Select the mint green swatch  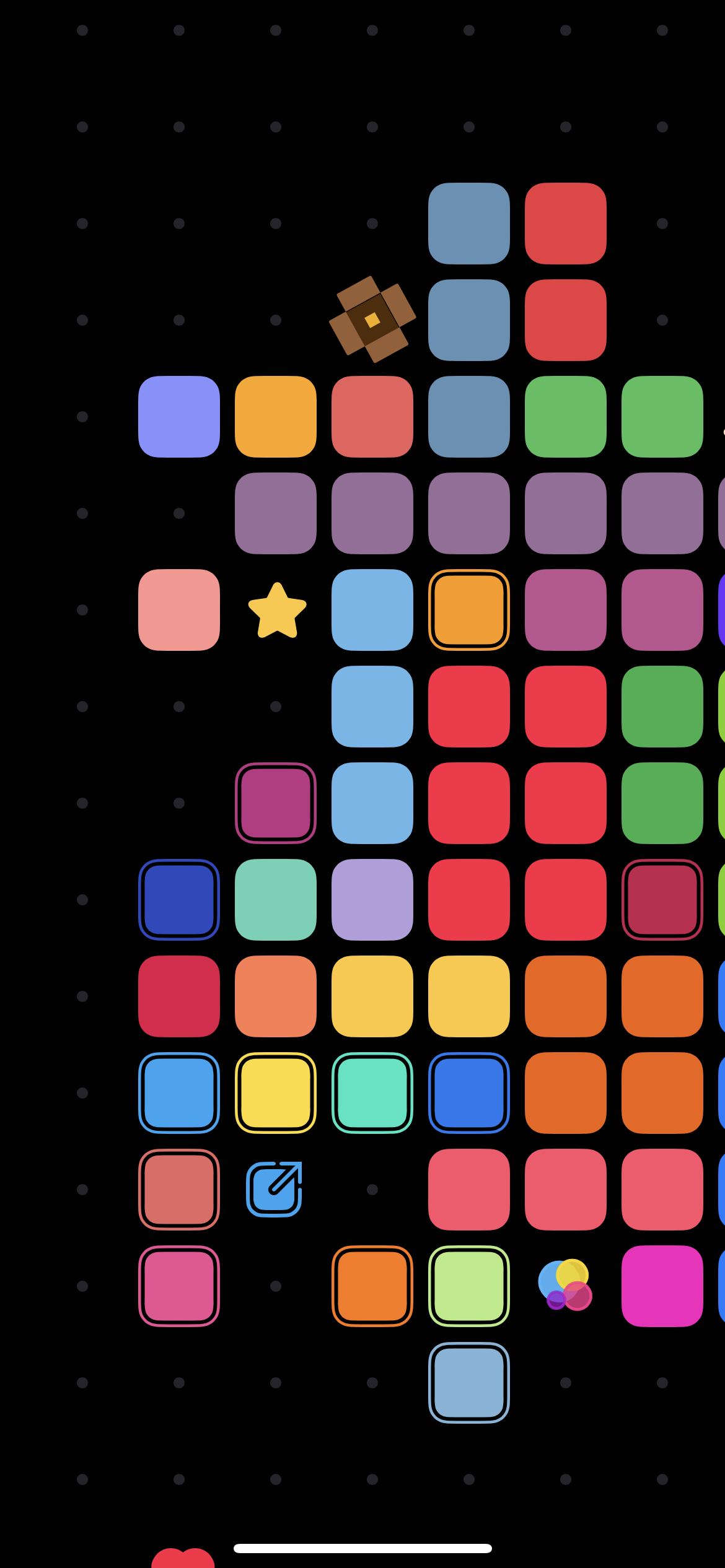[276, 900]
